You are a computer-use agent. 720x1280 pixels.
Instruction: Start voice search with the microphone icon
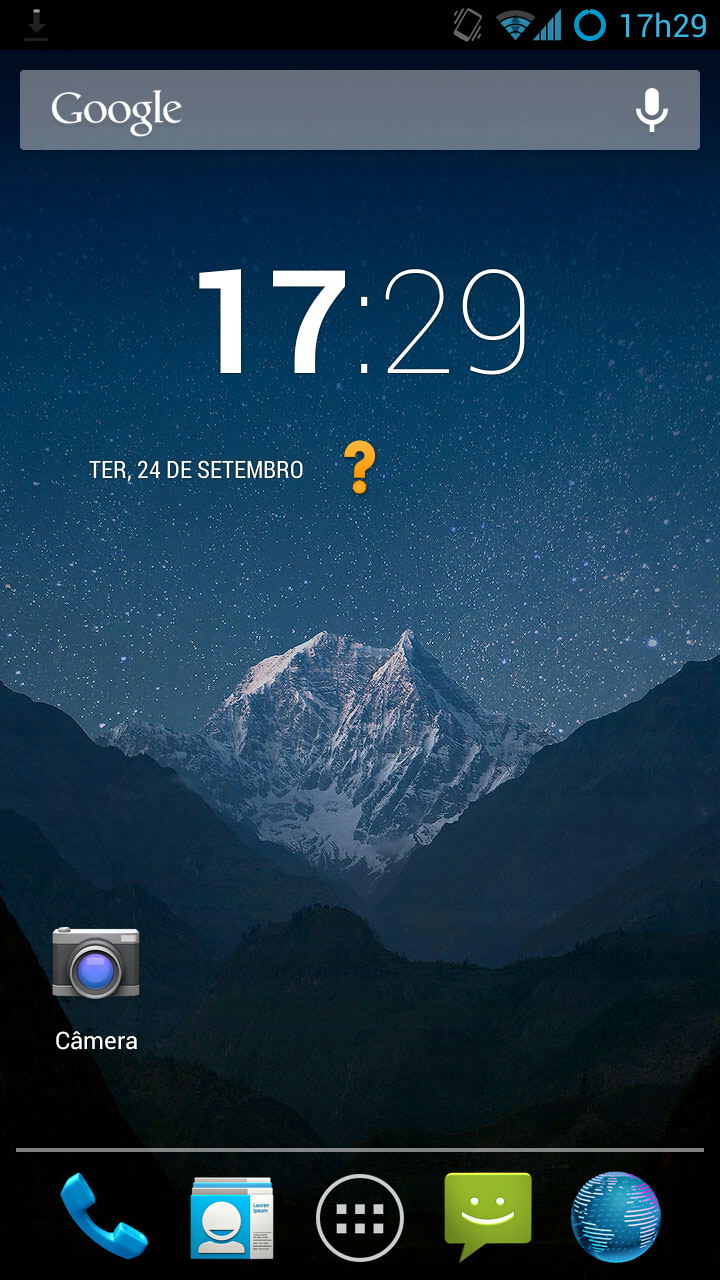tap(652, 110)
